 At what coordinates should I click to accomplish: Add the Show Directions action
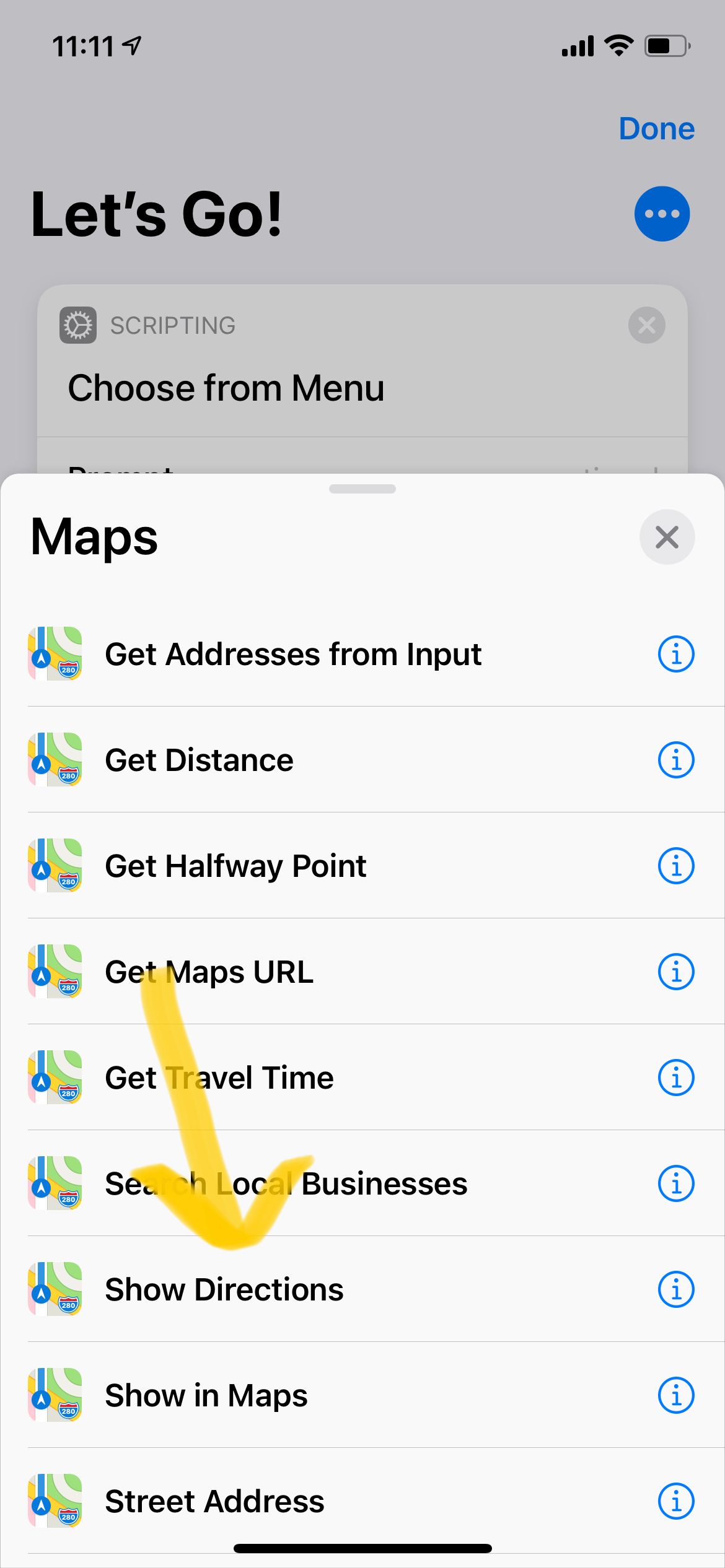224,1289
